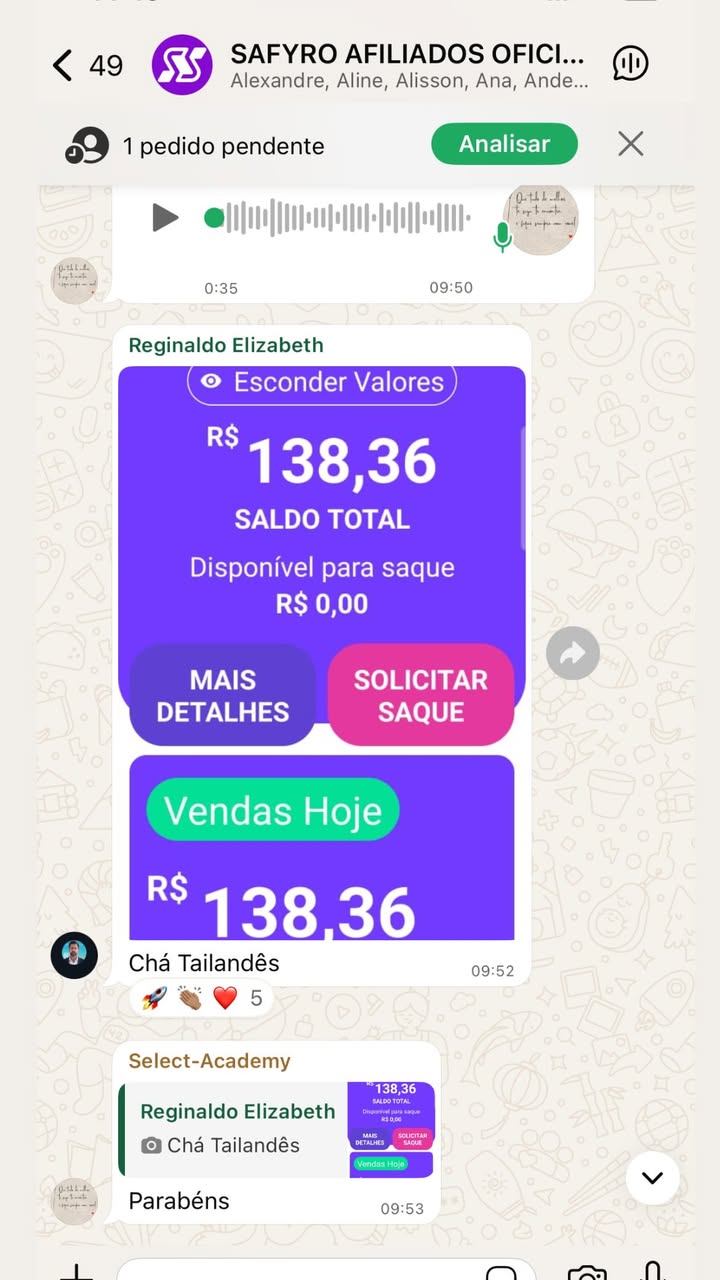The width and height of the screenshot is (720, 1280).
Task: Play the 0:35 voice message
Action: tap(166, 218)
